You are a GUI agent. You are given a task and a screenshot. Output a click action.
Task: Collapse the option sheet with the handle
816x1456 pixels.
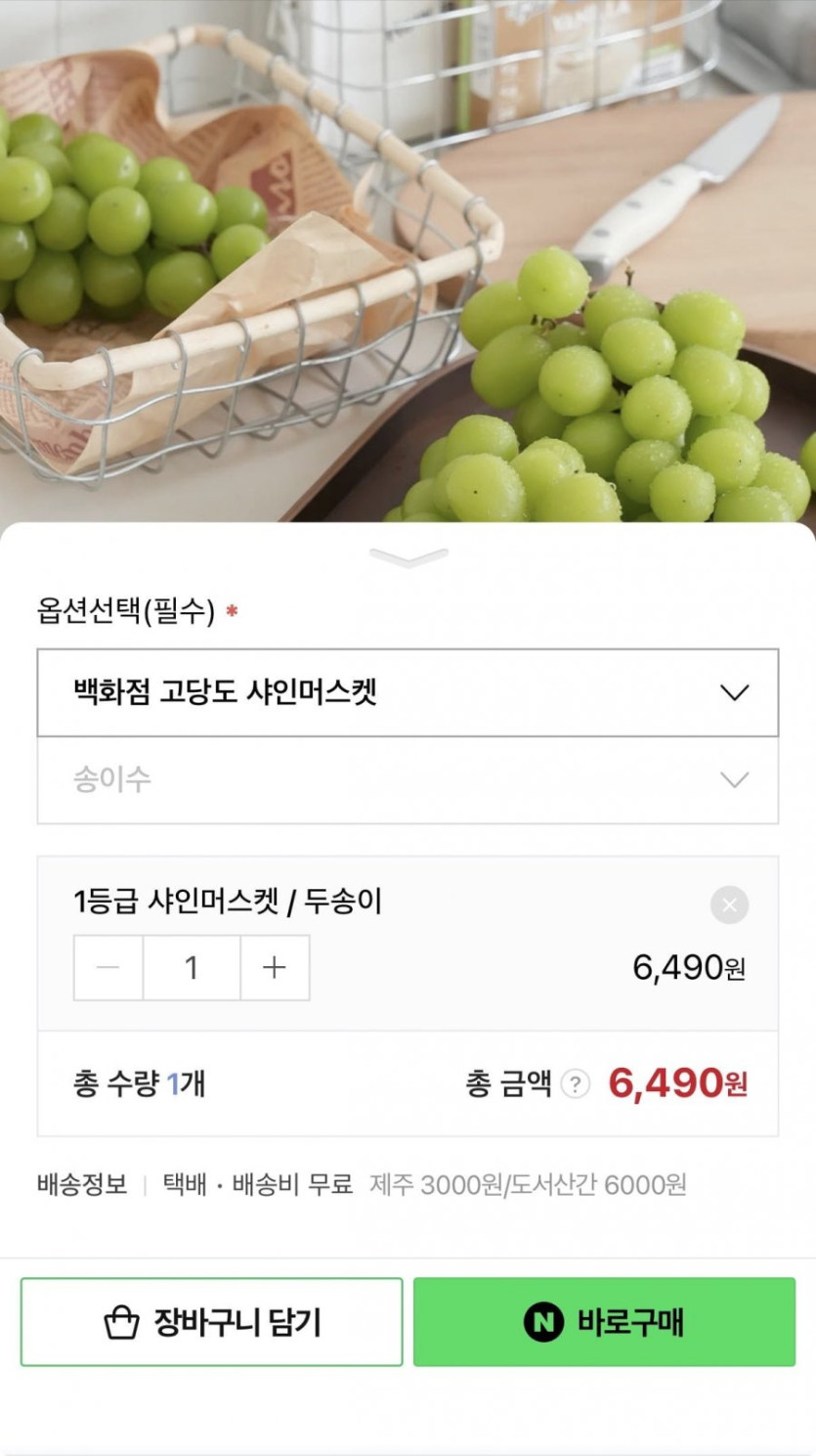[408, 557]
